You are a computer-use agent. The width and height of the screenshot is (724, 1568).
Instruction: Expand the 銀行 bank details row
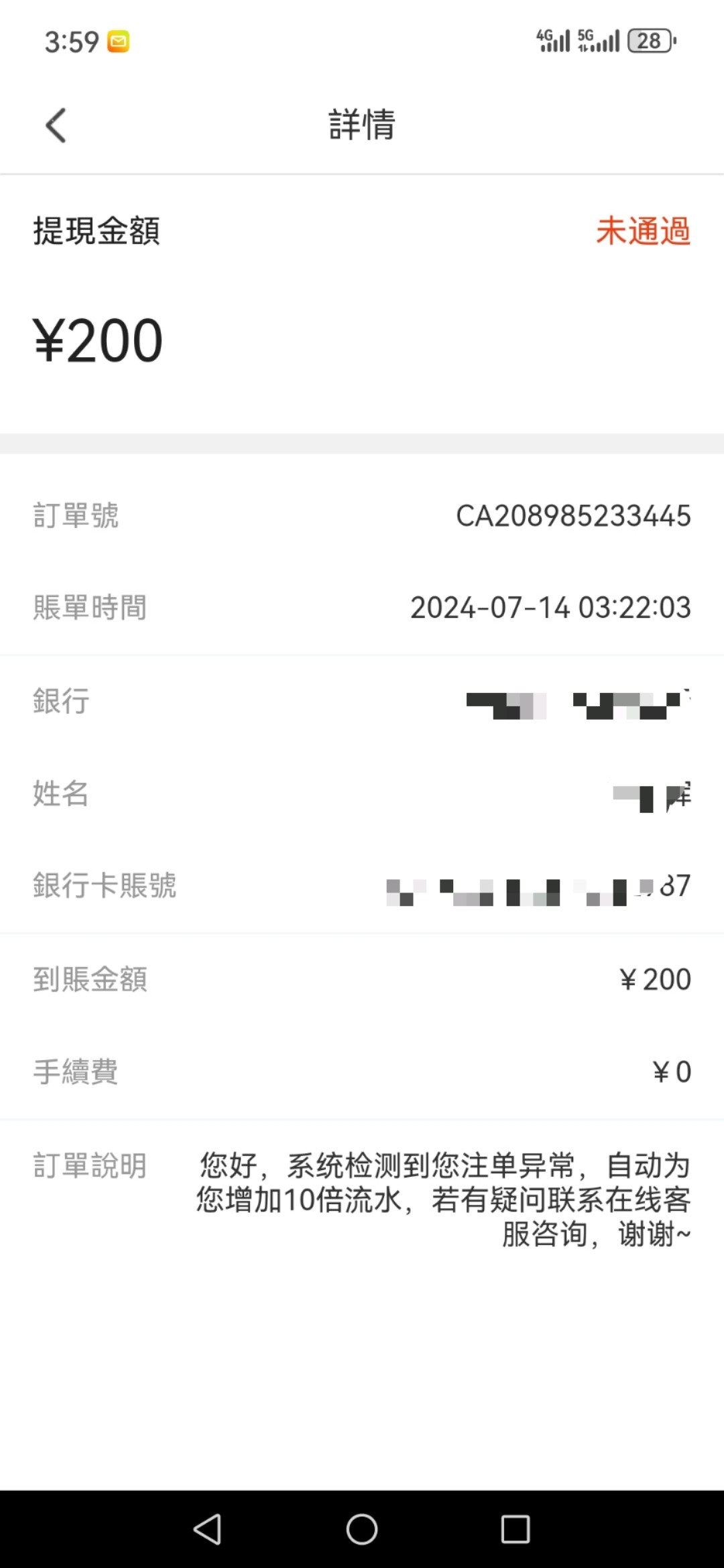(x=362, y=702)
